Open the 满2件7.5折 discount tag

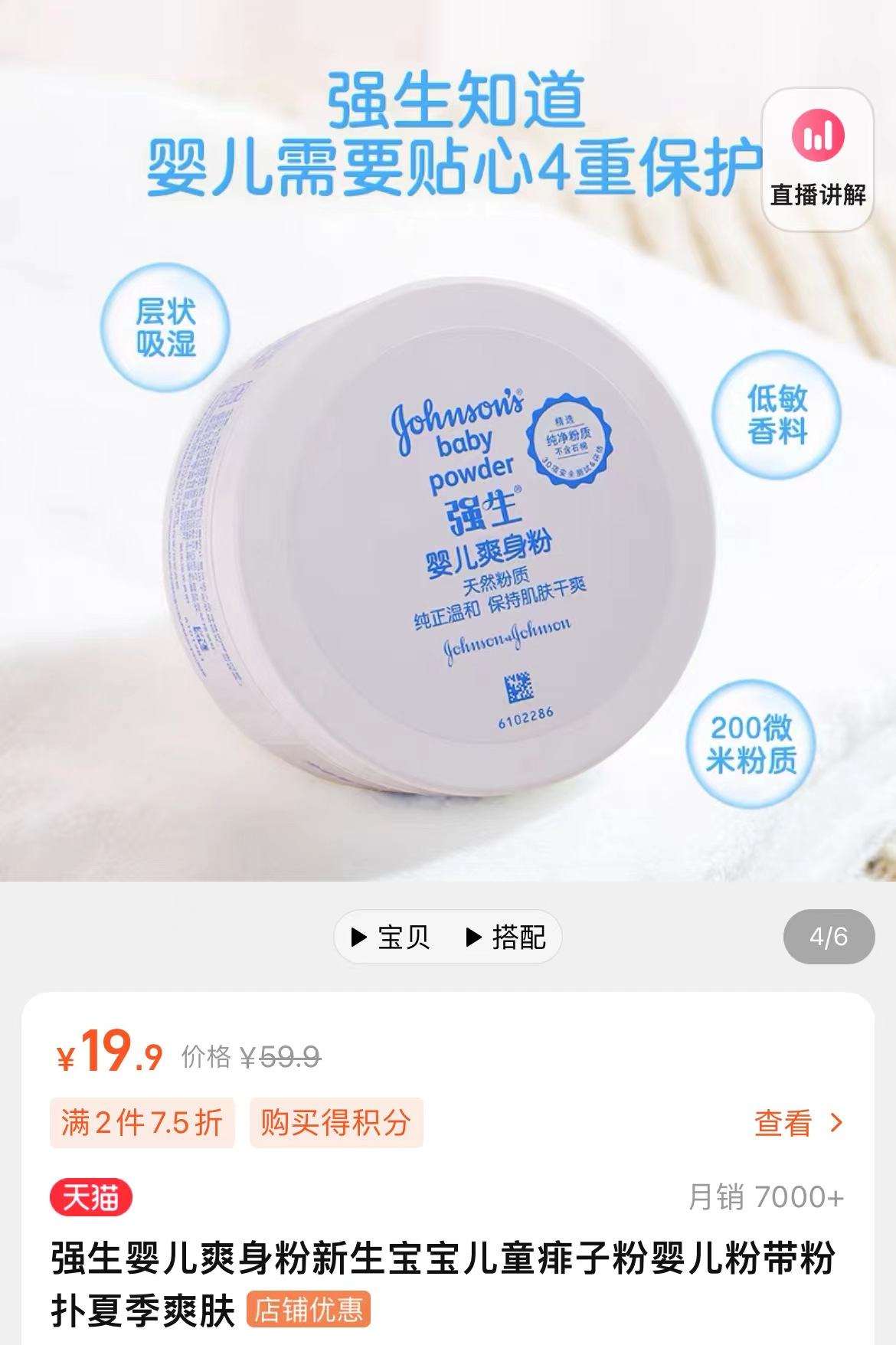coord(142,1123)
